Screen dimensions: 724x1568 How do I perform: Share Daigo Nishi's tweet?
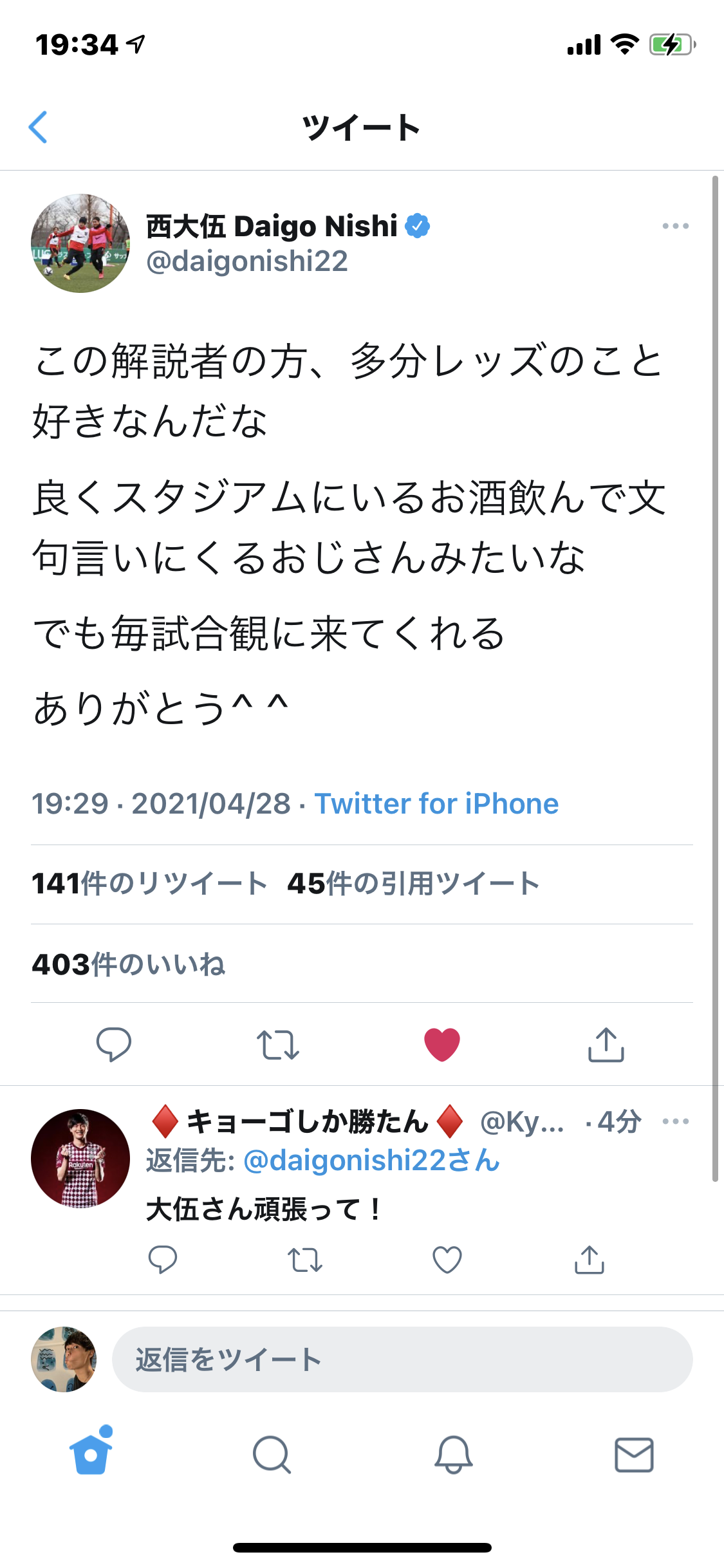coord(606,1044)
